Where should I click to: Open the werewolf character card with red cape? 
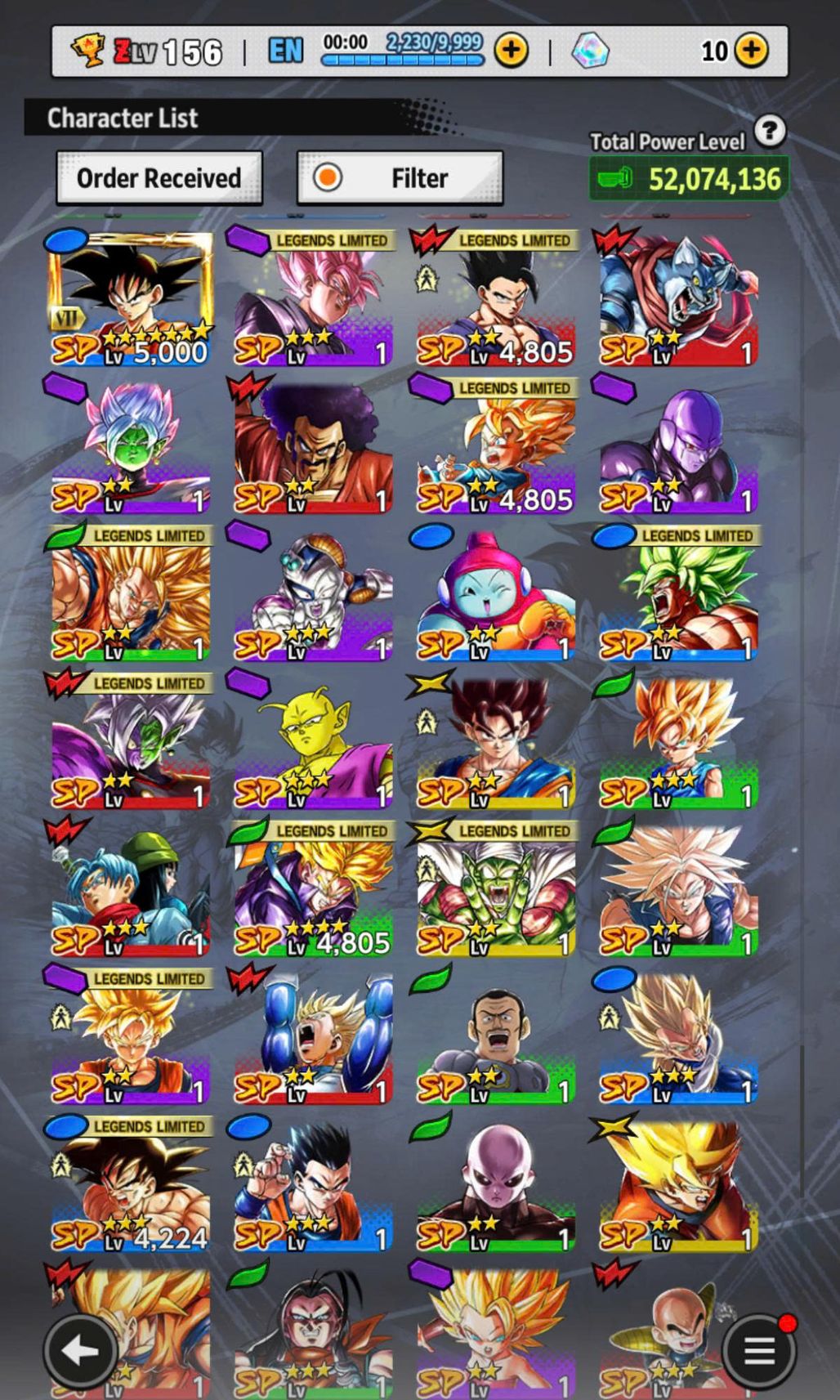[678, 300]
